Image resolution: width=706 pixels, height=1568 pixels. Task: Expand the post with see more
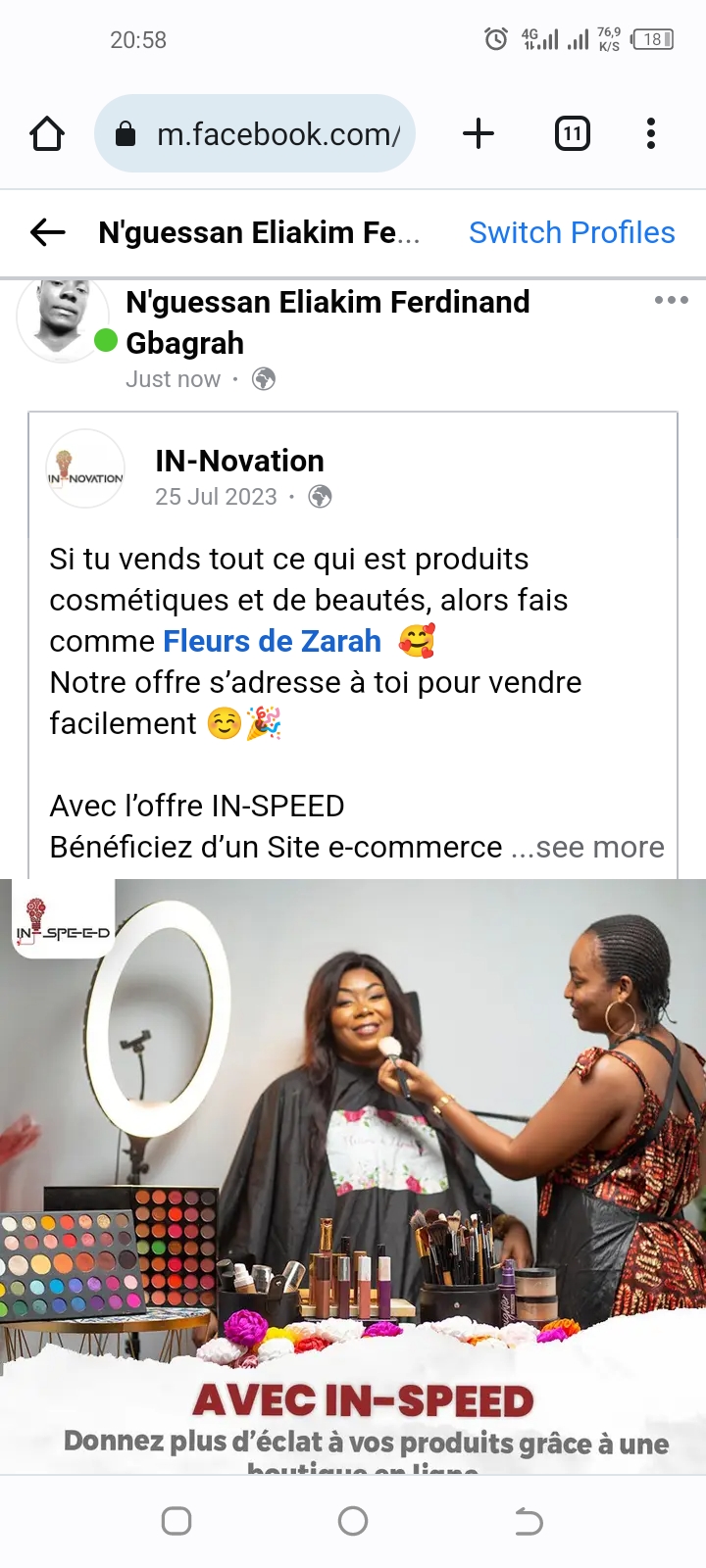tap(599, 847)
